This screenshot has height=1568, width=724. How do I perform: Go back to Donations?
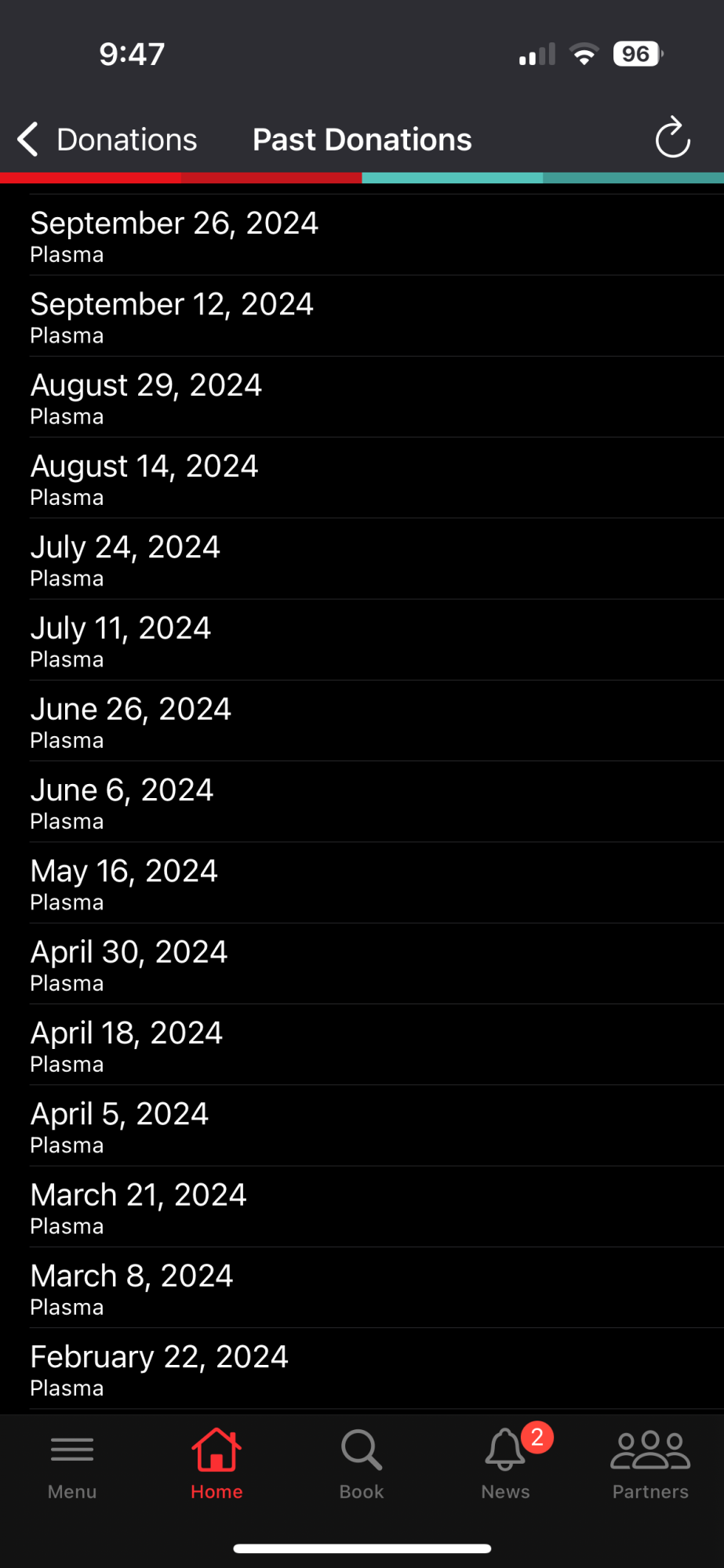click(107, 140)
